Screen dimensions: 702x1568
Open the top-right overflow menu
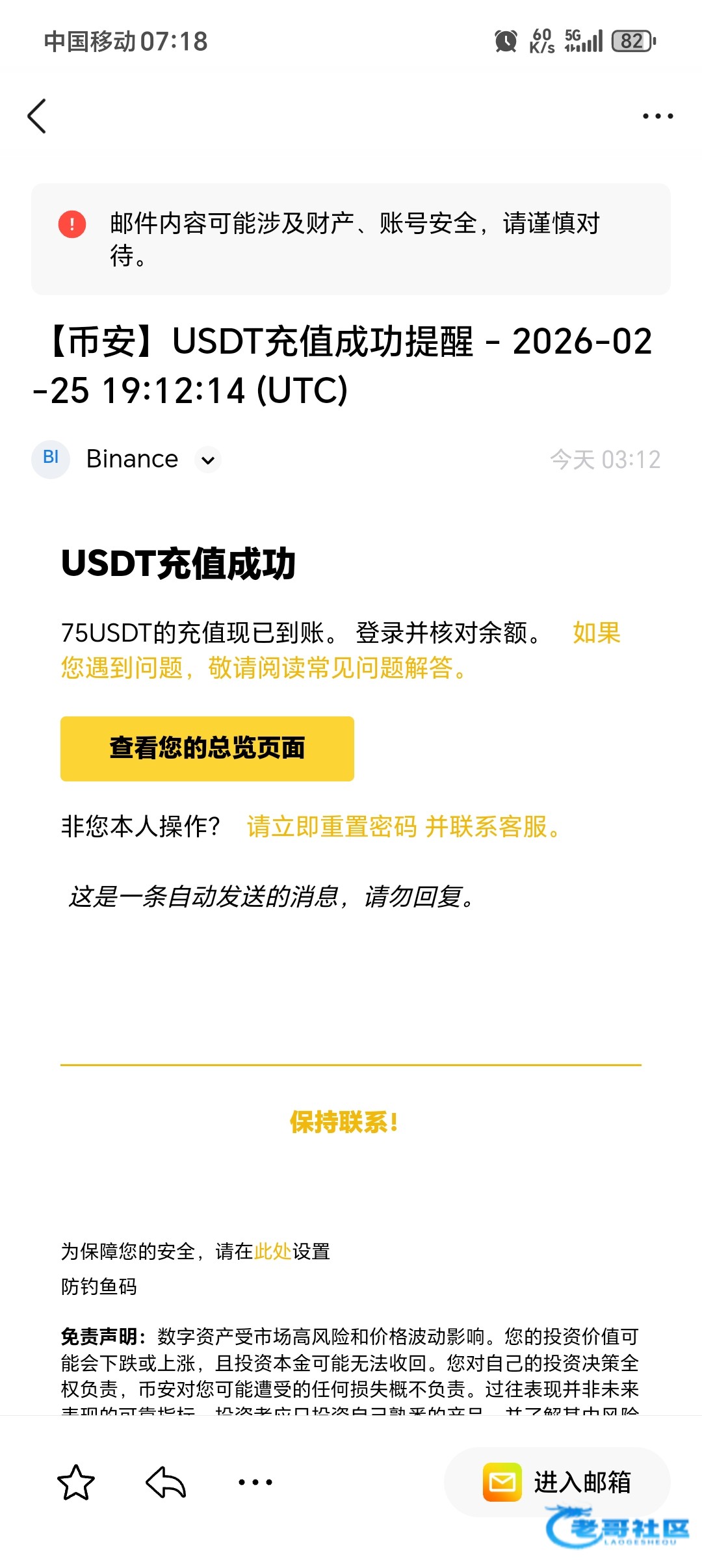click(x=657, y=116)
